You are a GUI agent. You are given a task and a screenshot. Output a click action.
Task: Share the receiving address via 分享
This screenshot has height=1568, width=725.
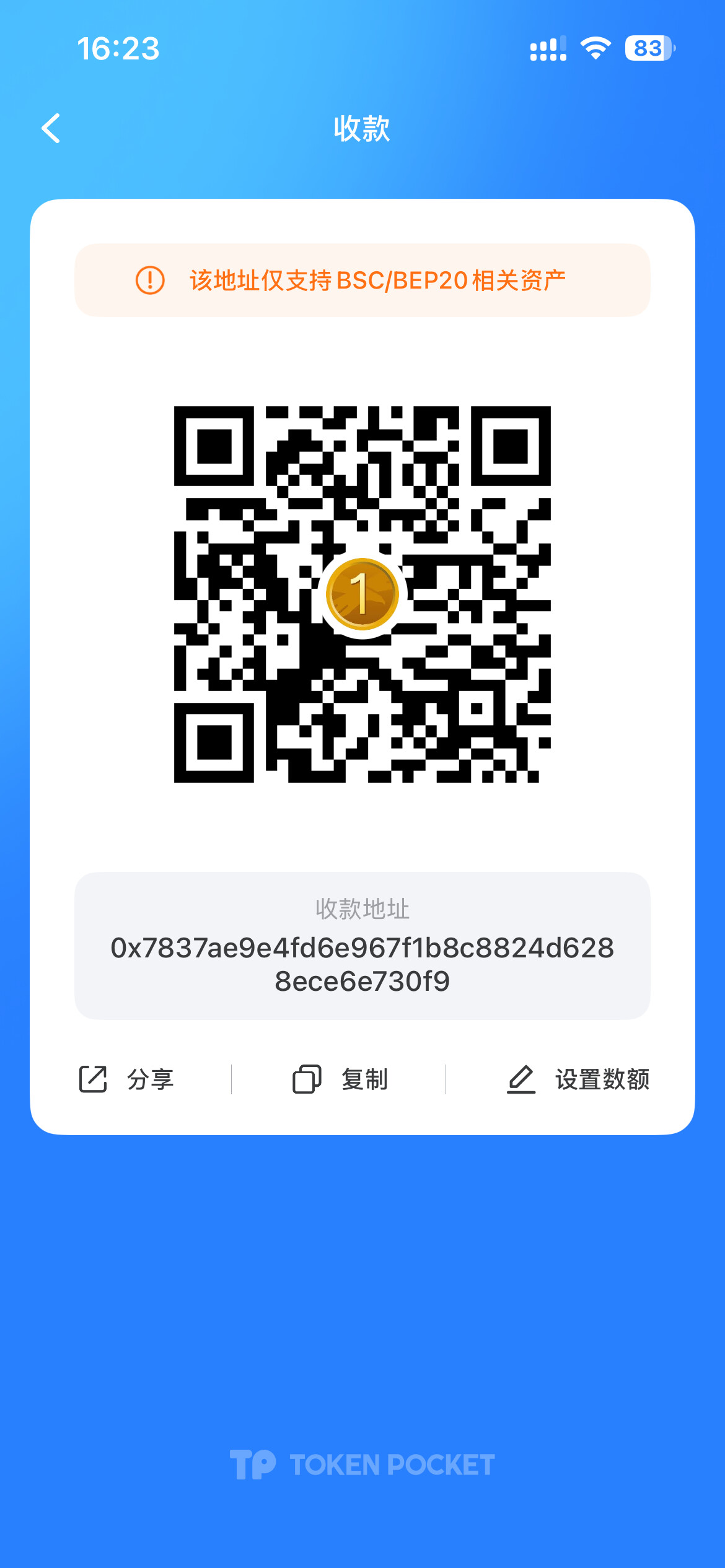127,1079
